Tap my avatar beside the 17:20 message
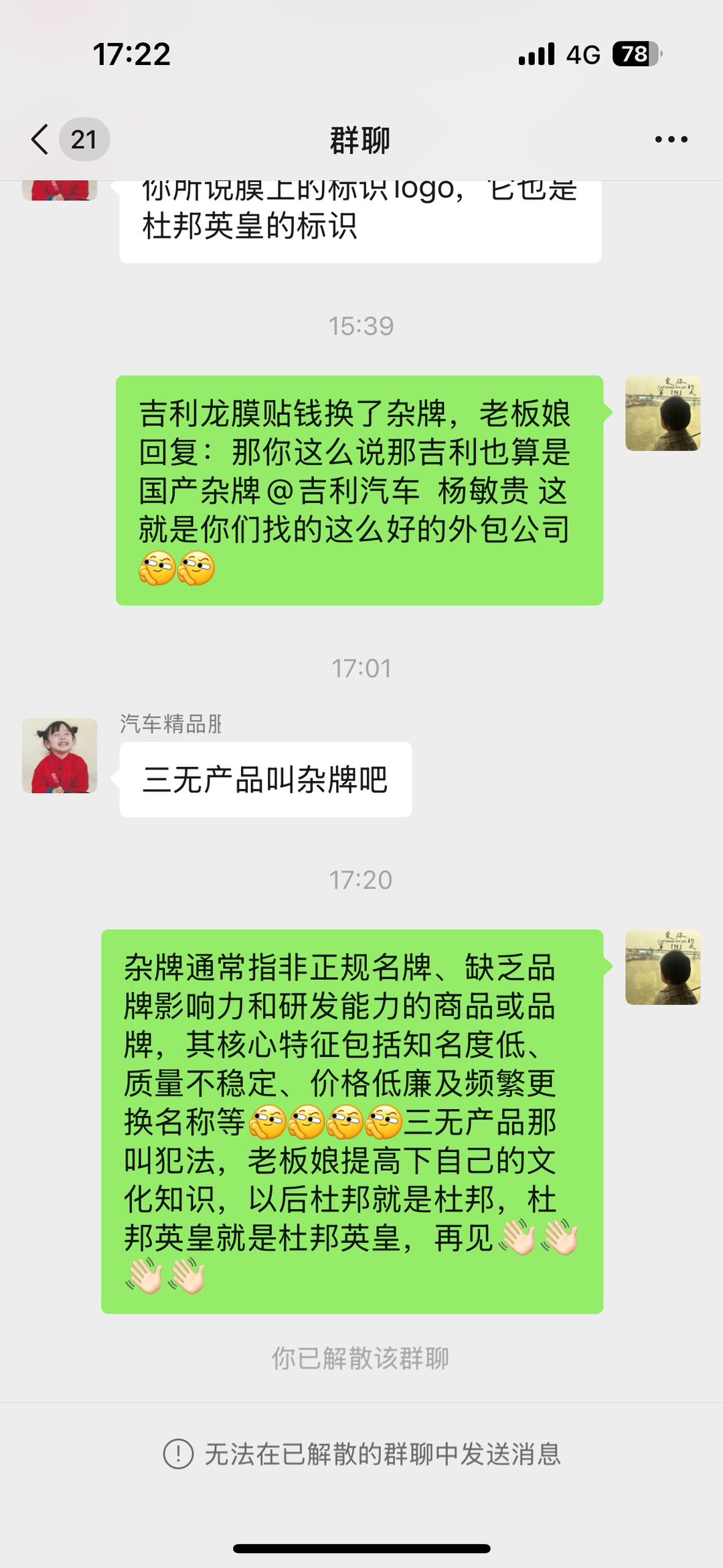The width and height of the screenshot is (723, 1568). (x=662, y=967)
